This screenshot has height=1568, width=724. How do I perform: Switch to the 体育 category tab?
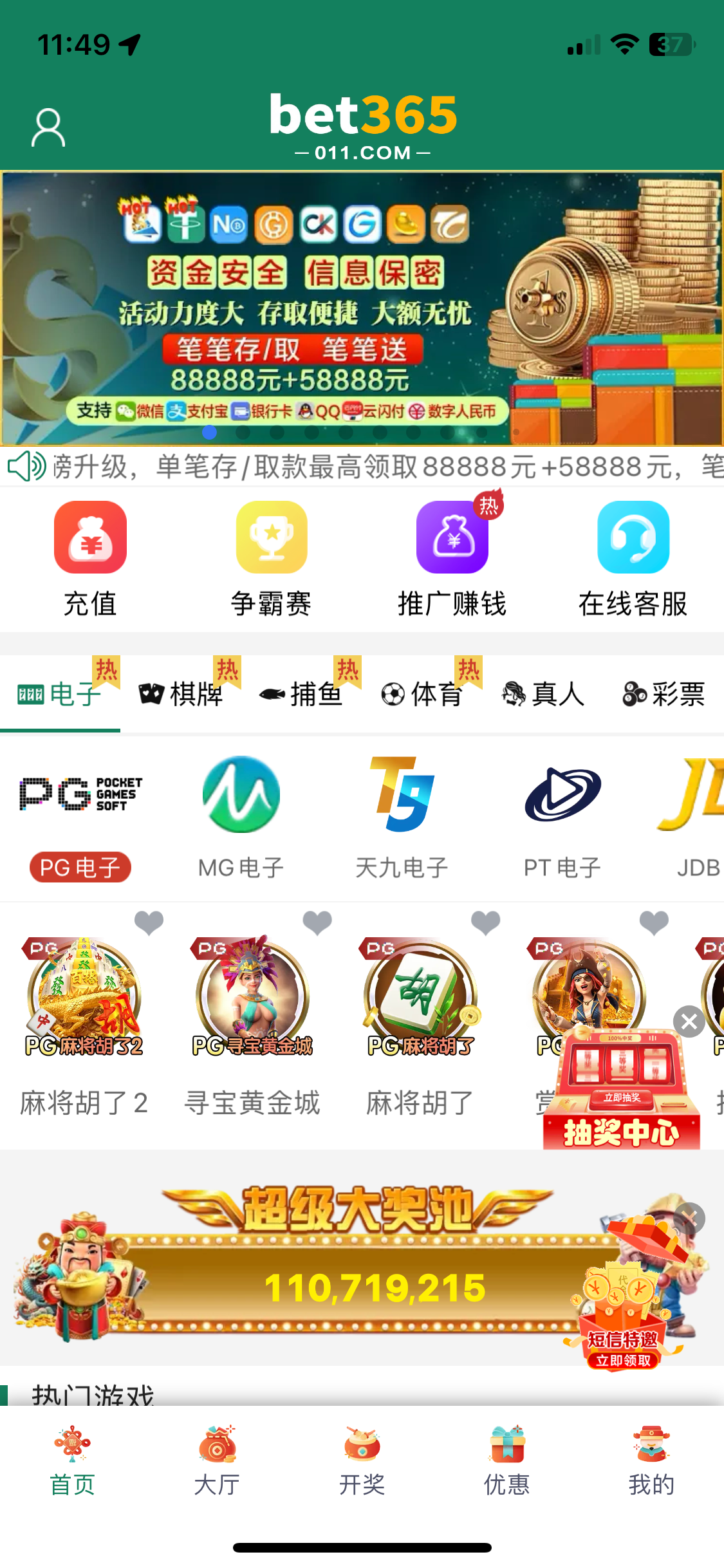point(422,694)
